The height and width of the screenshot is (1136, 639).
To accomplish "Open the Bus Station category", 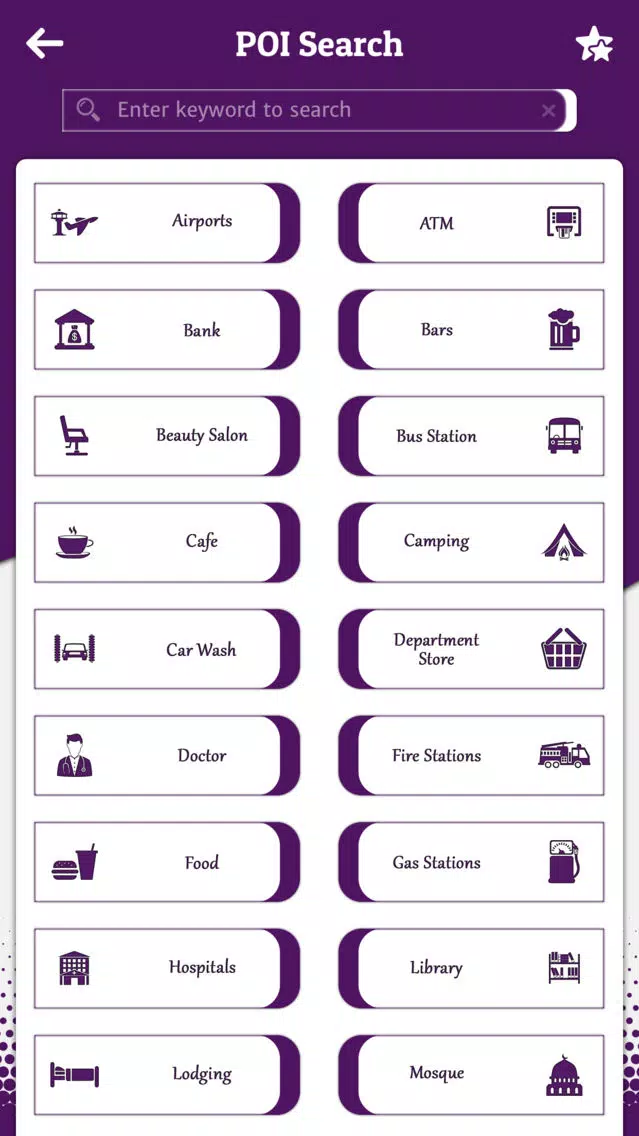I will pyautogui.click(x=472, y=436).
